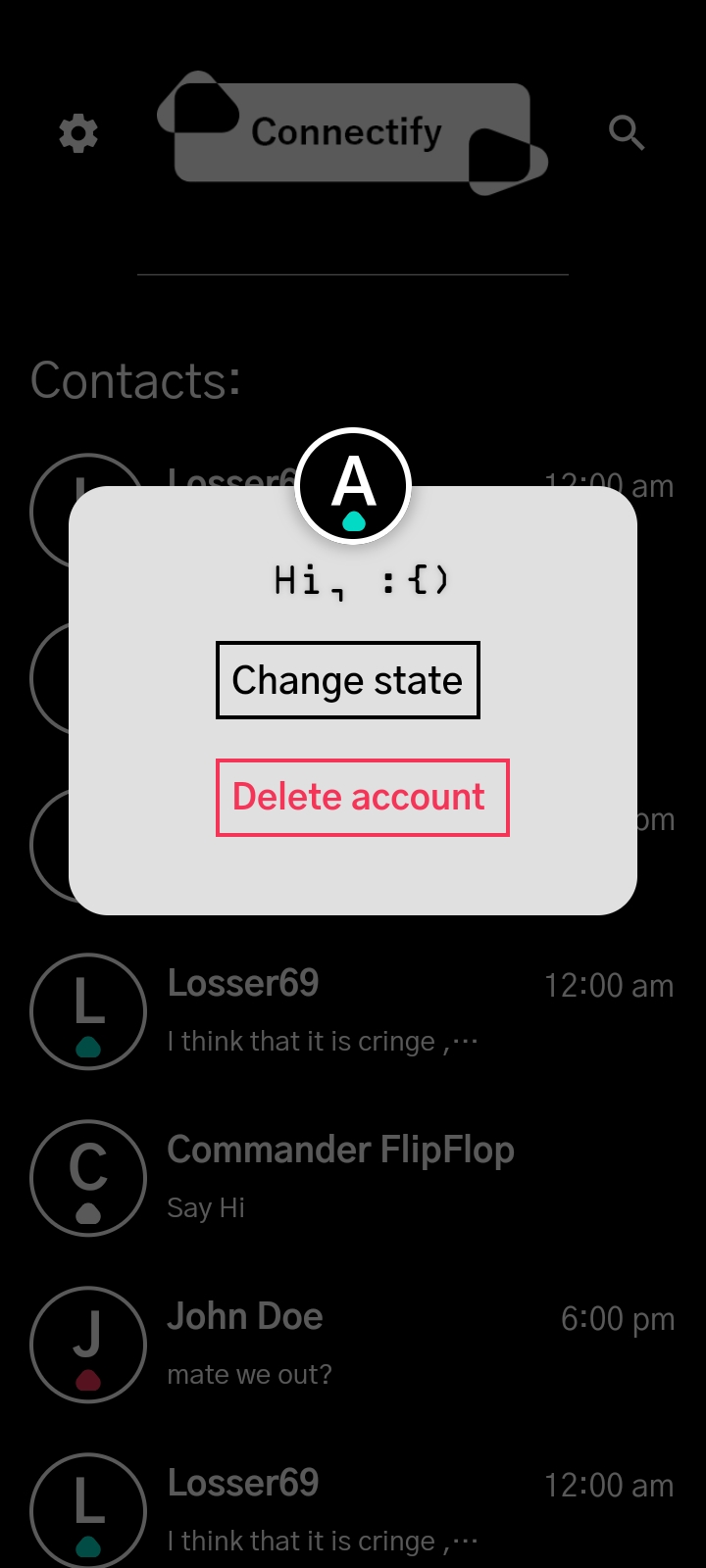The width and height of the screenshot is (706, 1568).
Task: Tap the red Delete account button
Action: [362, 797]
